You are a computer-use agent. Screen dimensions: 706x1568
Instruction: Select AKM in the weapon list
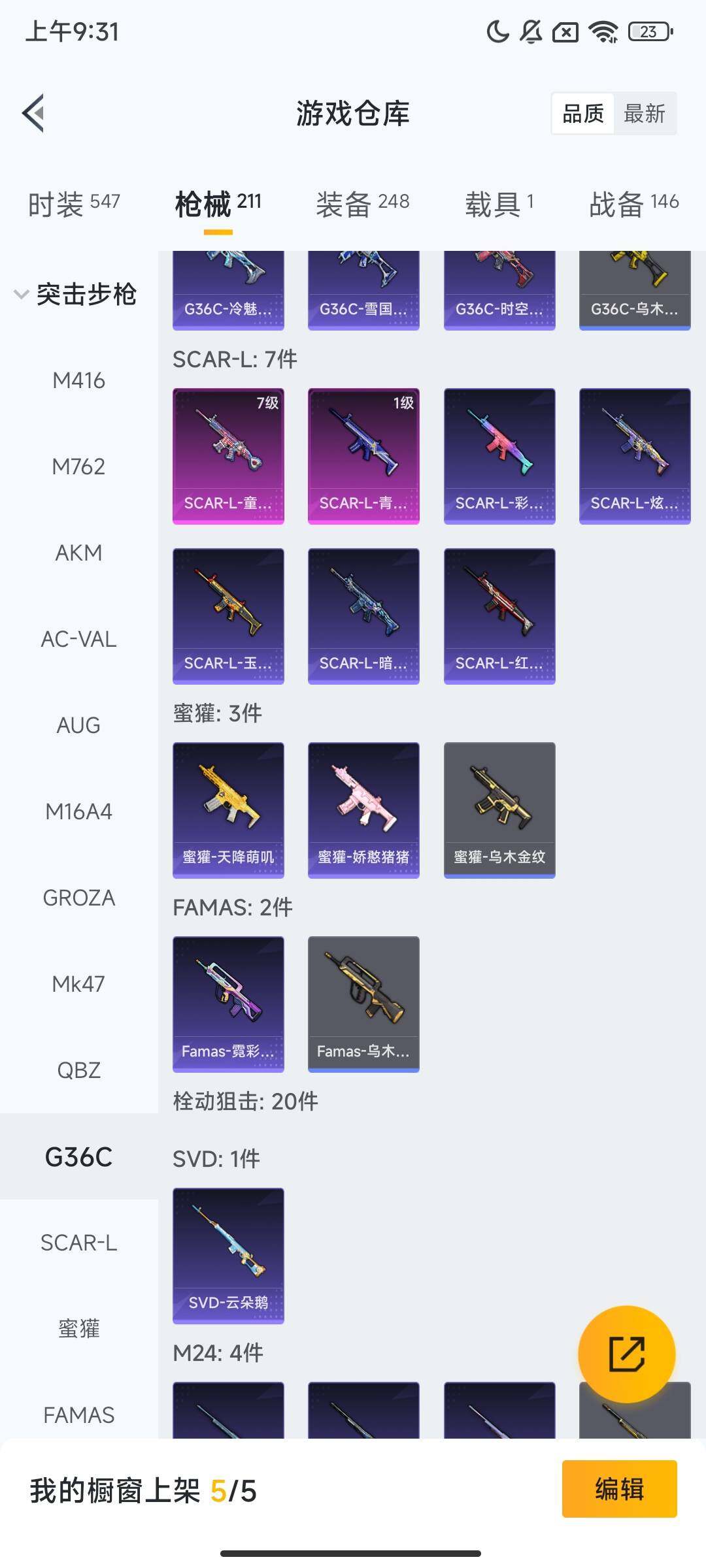click(x=78, y=553)
